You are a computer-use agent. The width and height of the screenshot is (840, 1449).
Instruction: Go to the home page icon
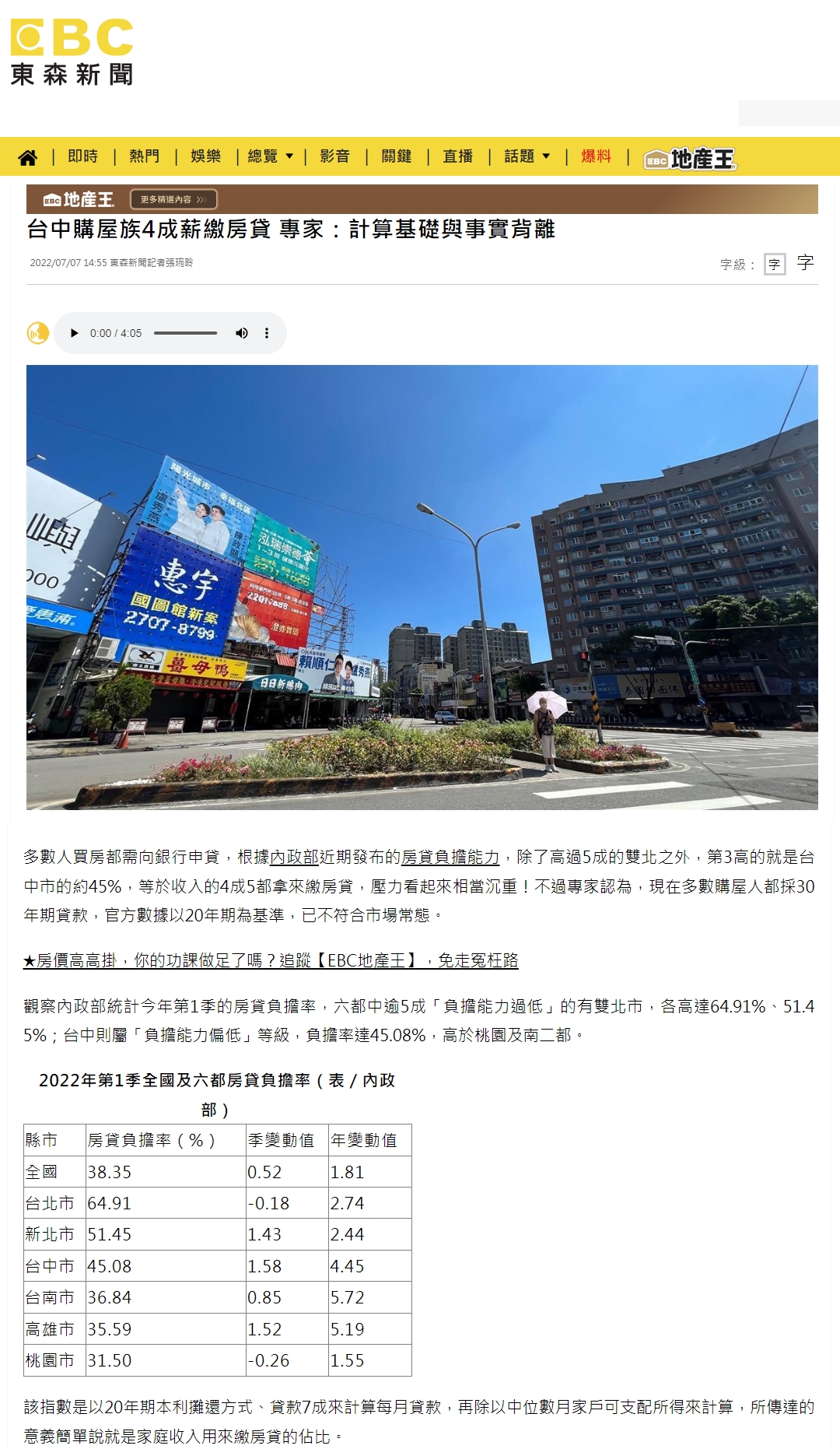click(x=28, y=158)
